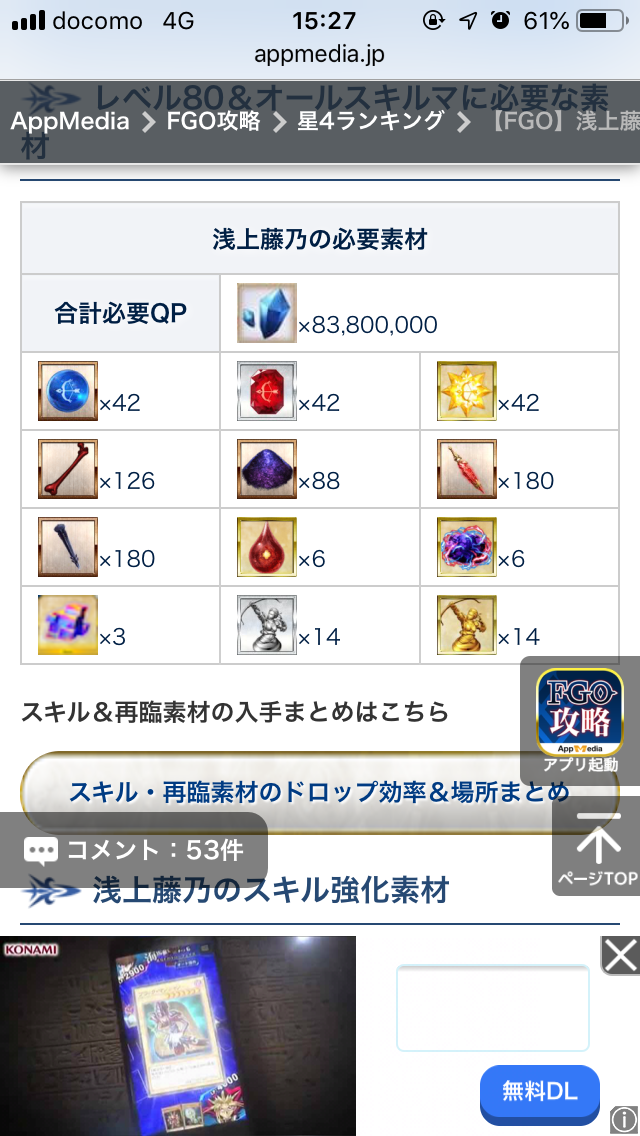The image size is (640, 1136).
Task: Tap the 無料DL download button
Action: tap(540, 1092)
